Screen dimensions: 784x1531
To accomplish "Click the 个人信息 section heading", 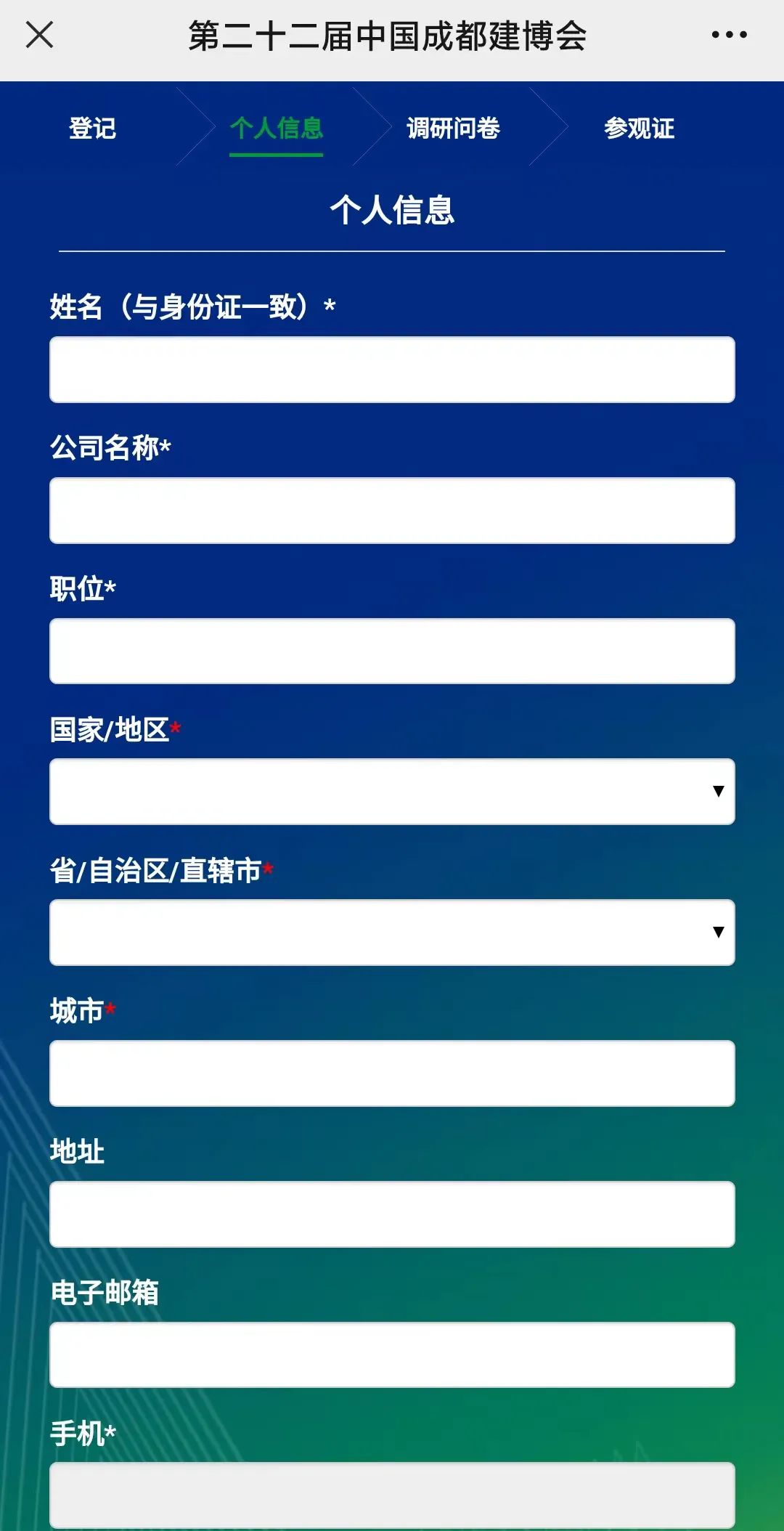I will click(392, 211).
